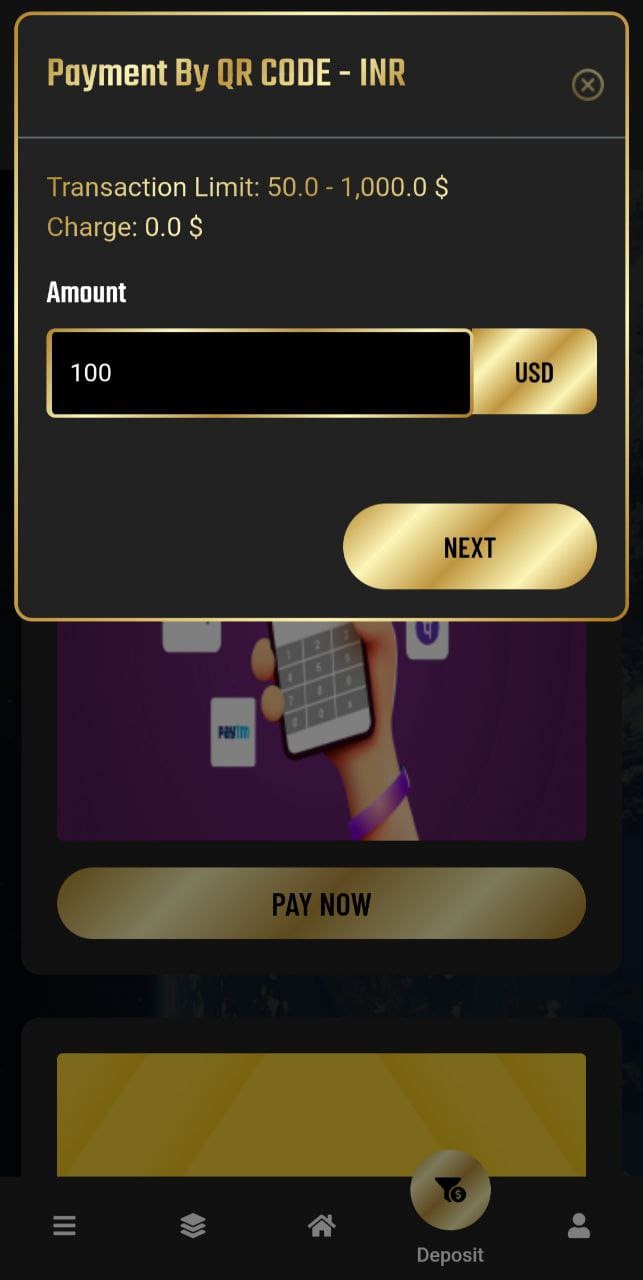Image resolution: width=643 pixels, height=1280 pixels.
Task: Open the layers tab in bottom bar
Action: (193, 1226)
